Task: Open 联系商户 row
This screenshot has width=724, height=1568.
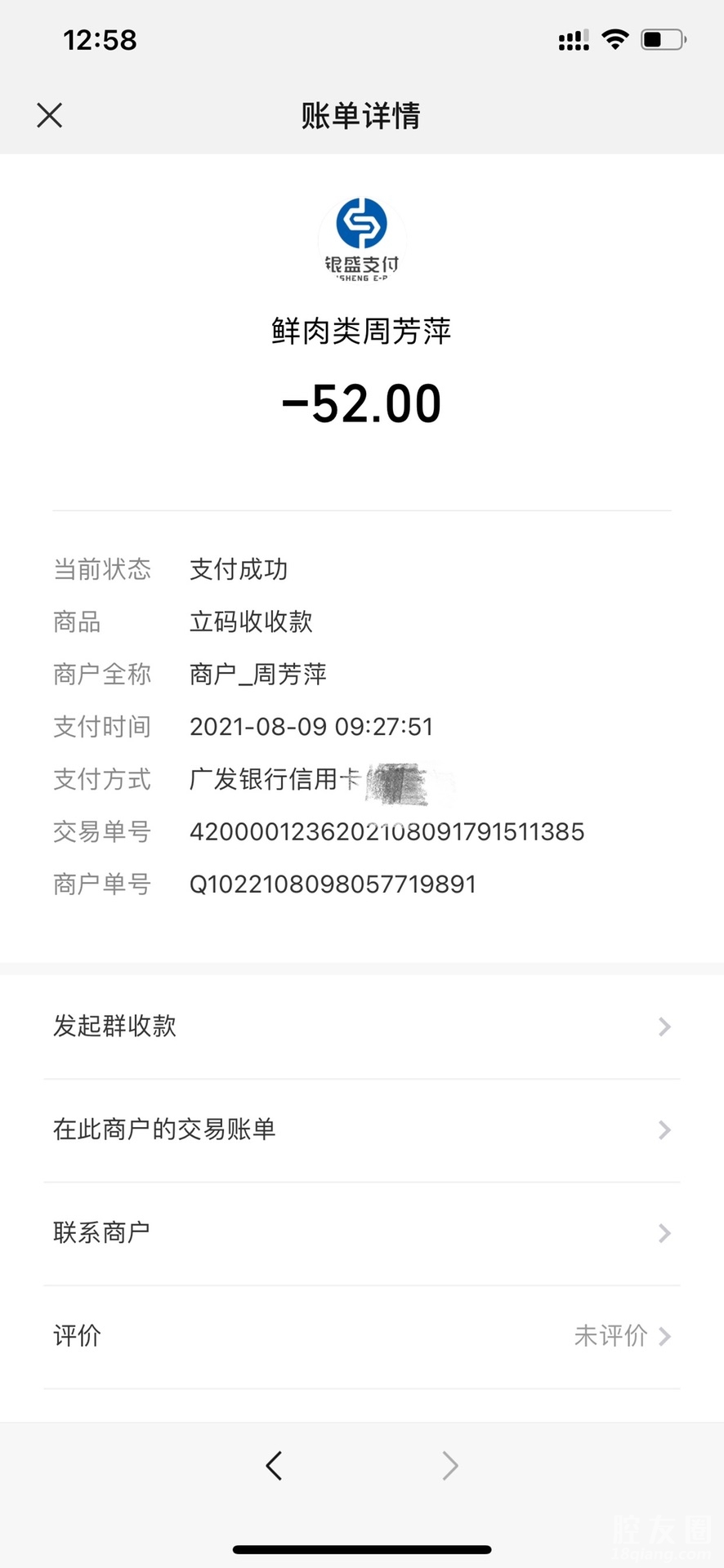Action: pyautogui.click(x=361, y=1232)
